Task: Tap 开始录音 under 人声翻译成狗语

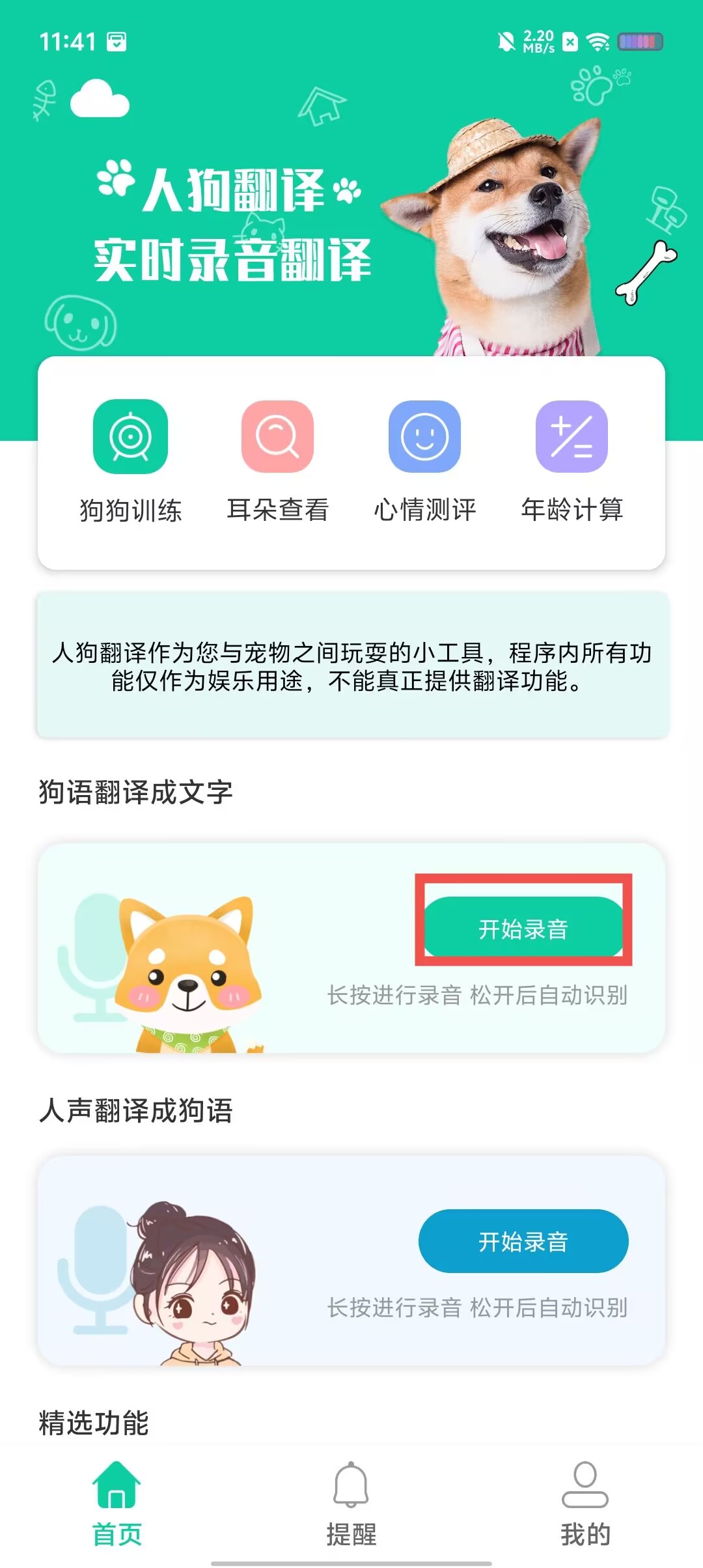Action: coord(523,1240)
